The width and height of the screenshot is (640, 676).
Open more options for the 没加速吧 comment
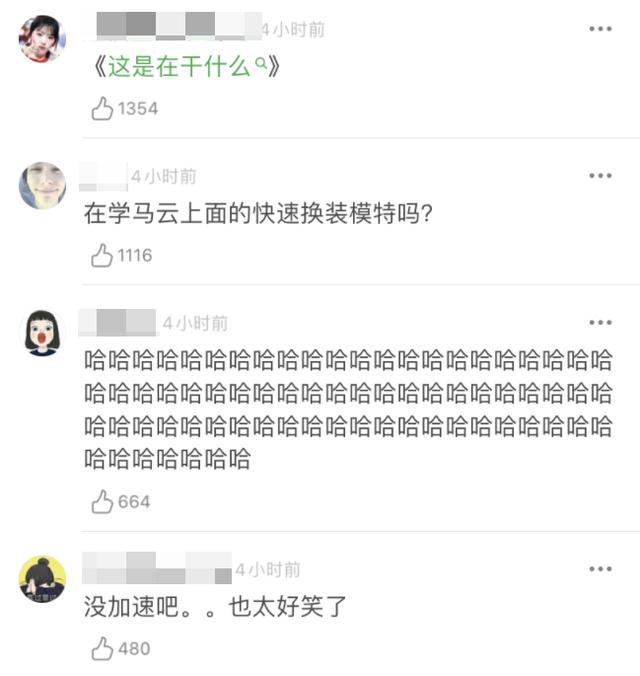tap(600, 569)
